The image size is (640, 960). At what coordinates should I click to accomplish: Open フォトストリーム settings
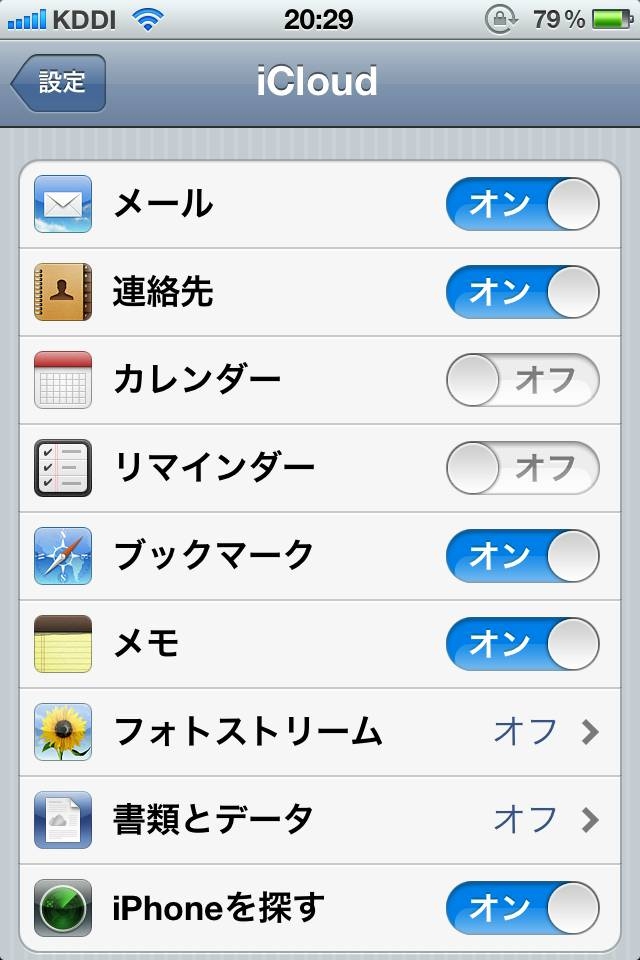click(x=320, y=732)
